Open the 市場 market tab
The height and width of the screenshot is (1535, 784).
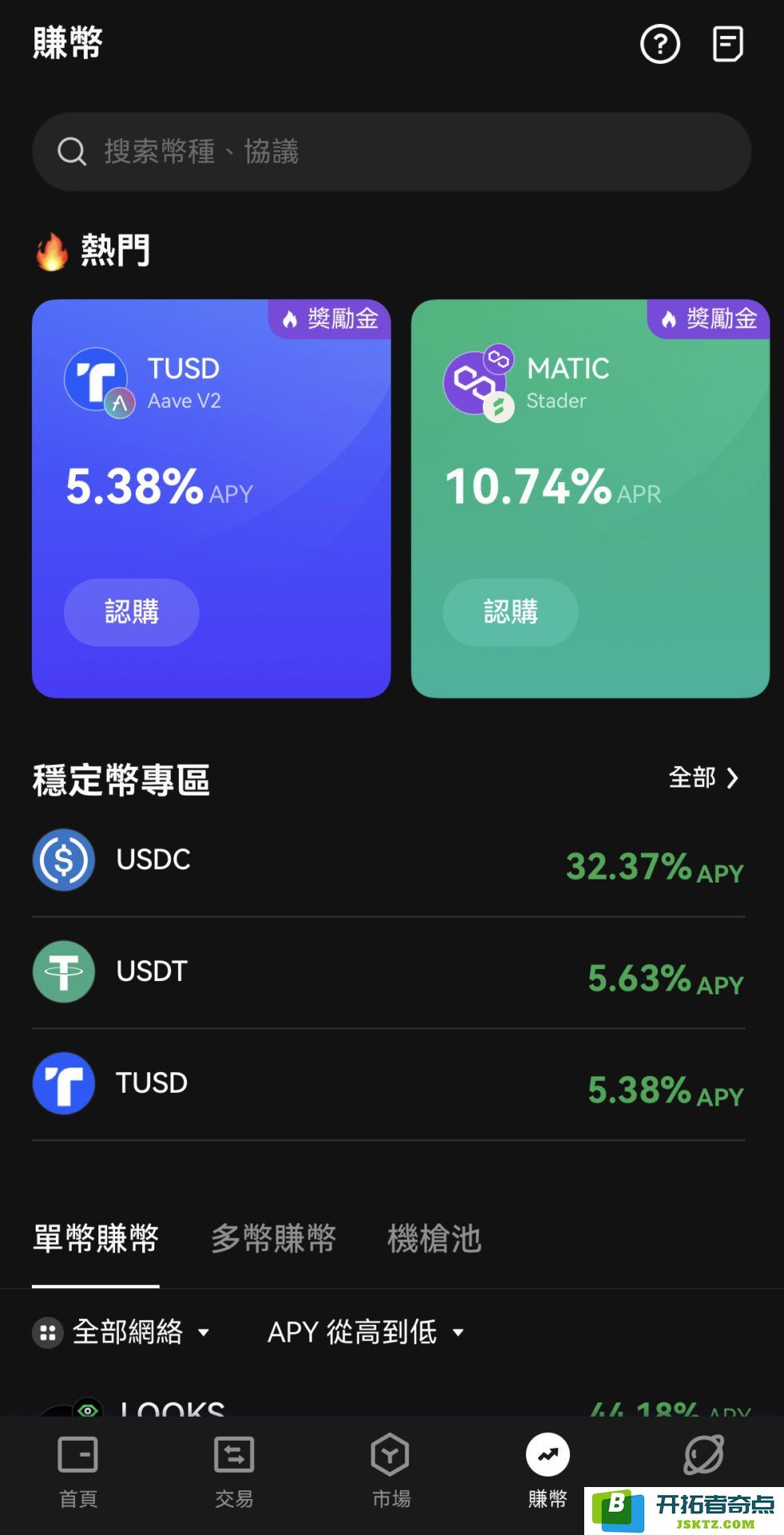[391, 1470]
